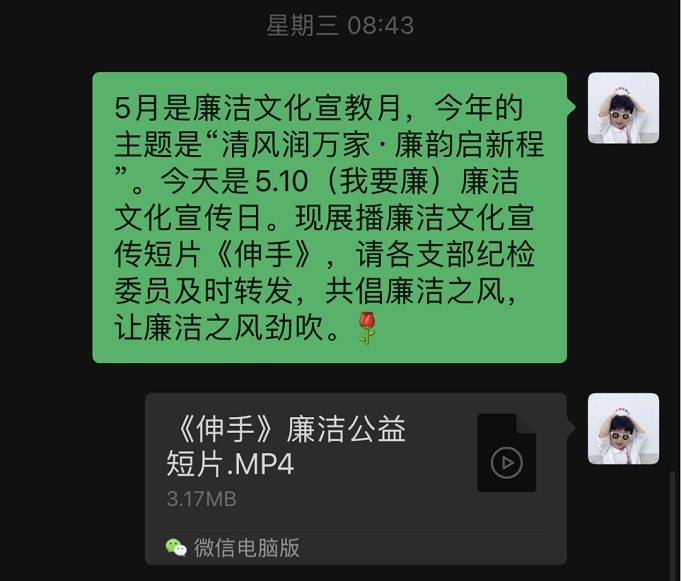Tap sender's avatar beside the green message
681x581 pixels.
coord(622,108)
